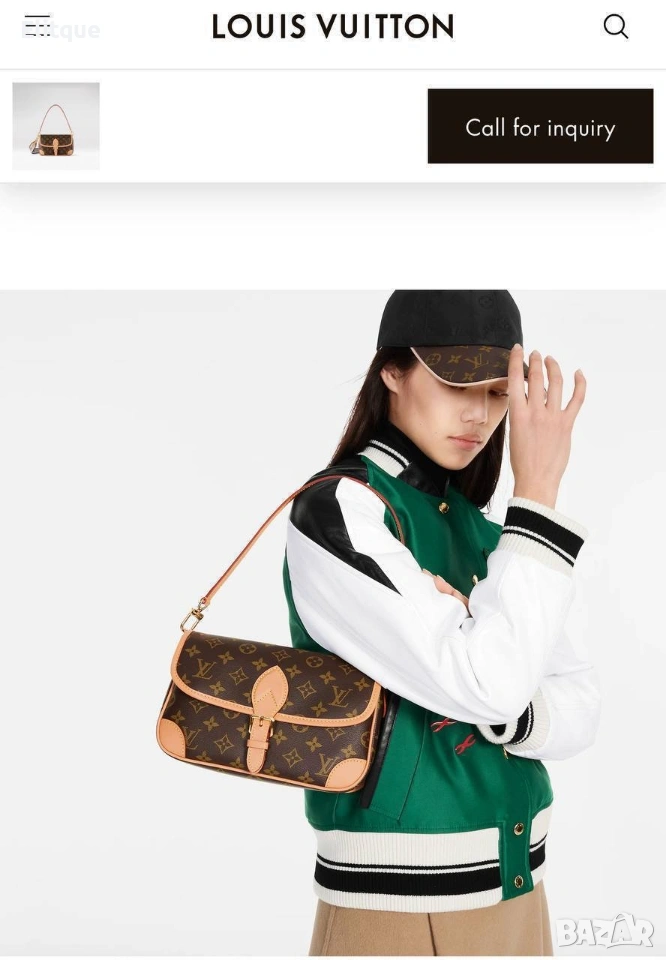The height and width of the screenshot is (960, 666).
Task: Open the search icon
Action: (616, 27)
